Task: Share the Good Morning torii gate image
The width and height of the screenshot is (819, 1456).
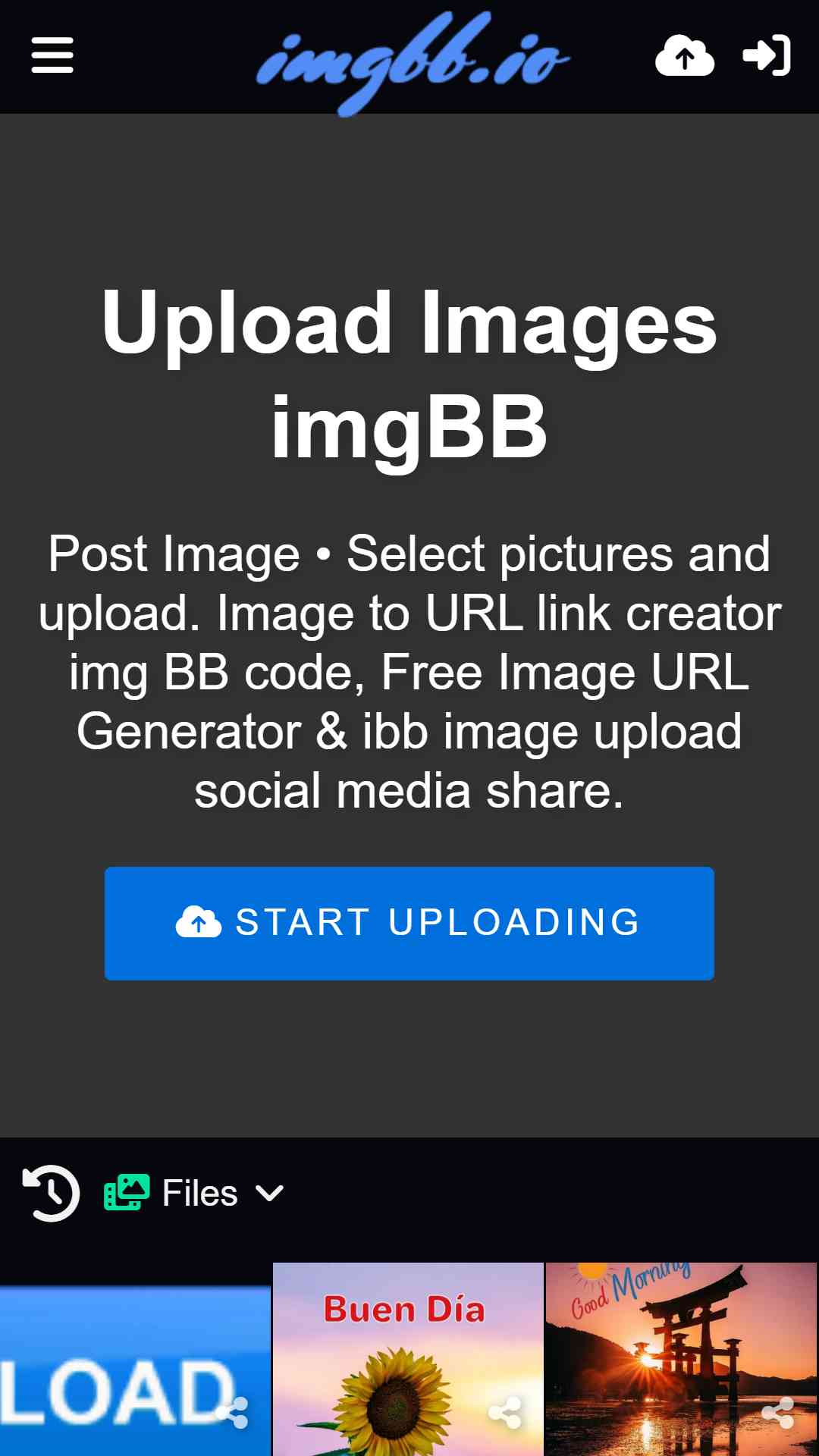Action: pyautogui.click(x=778, y=1412)
